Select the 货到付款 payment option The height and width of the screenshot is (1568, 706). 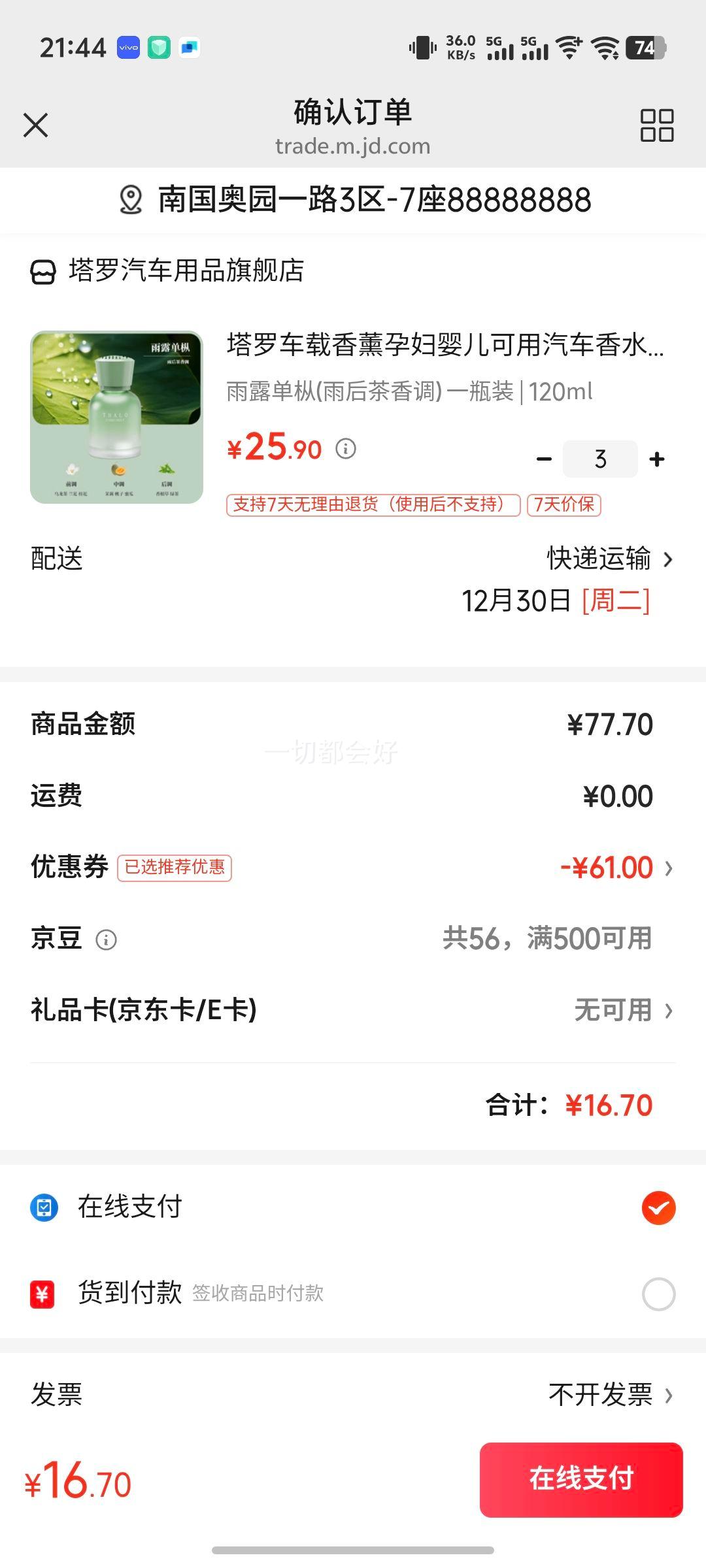pyautogui.click(x=659, y=1292)
